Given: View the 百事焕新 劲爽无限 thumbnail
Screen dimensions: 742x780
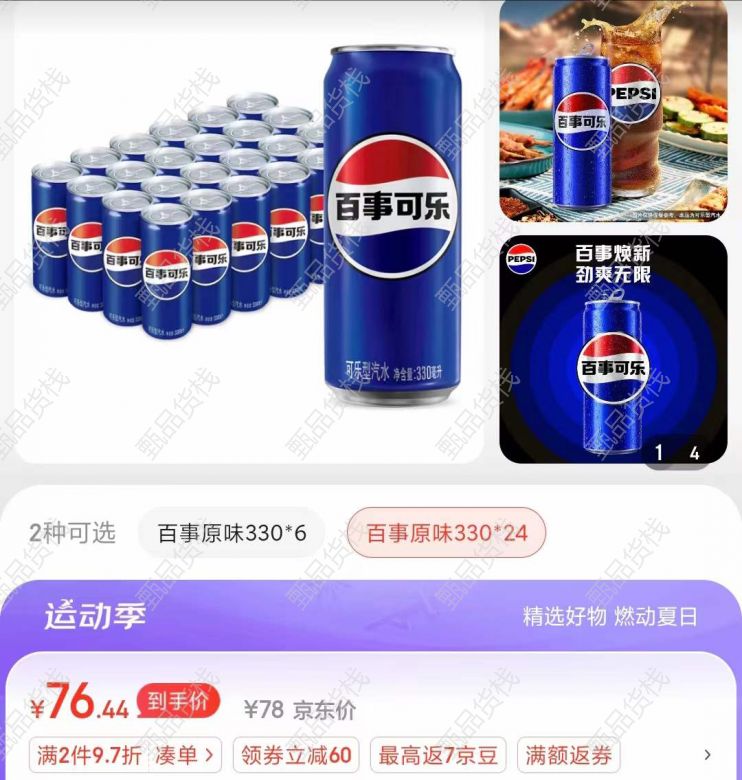Looking at the screenshot, I should point(613,350).
